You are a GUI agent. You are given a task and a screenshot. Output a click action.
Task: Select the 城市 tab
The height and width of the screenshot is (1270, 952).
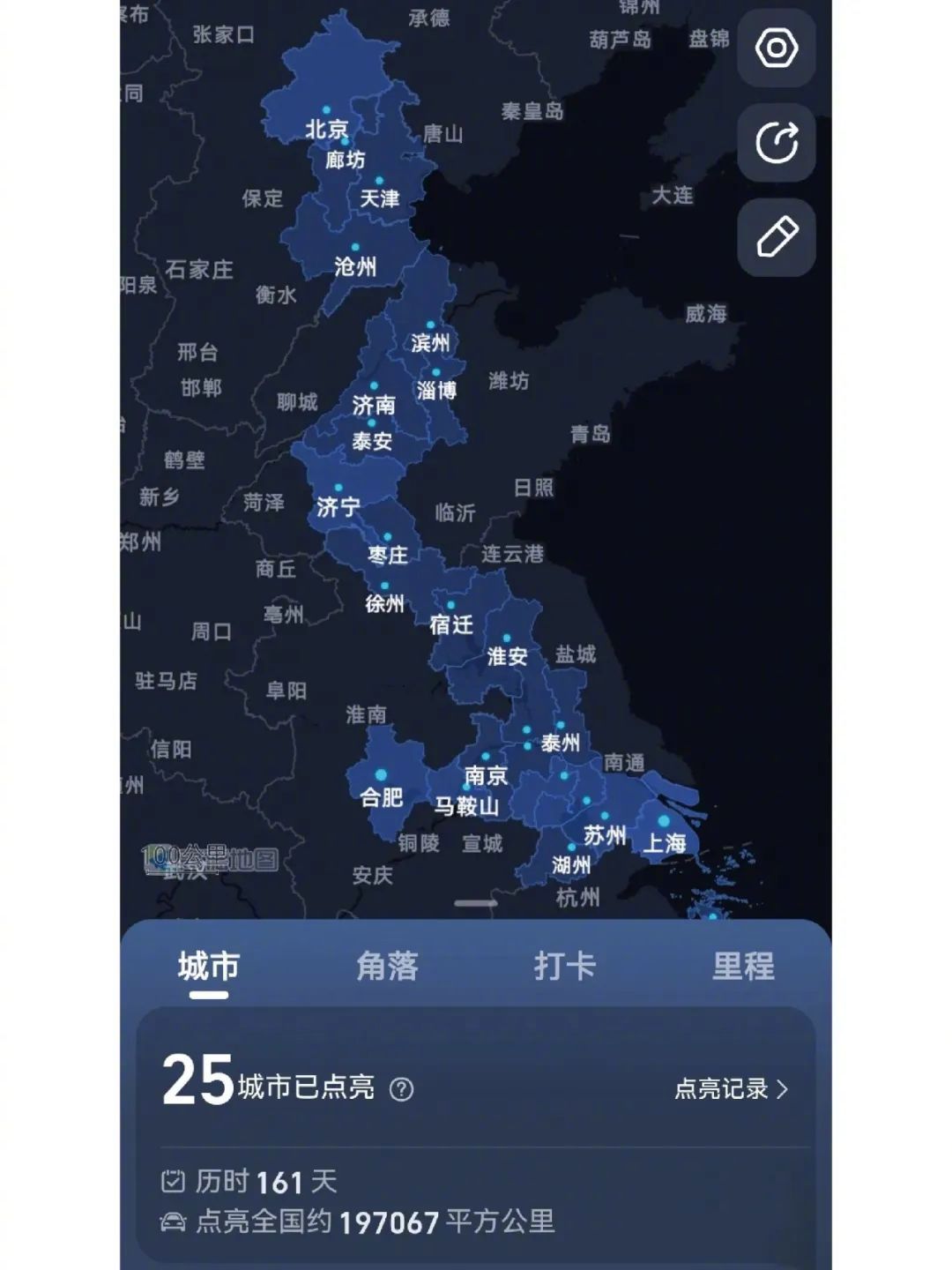(209, 966)
